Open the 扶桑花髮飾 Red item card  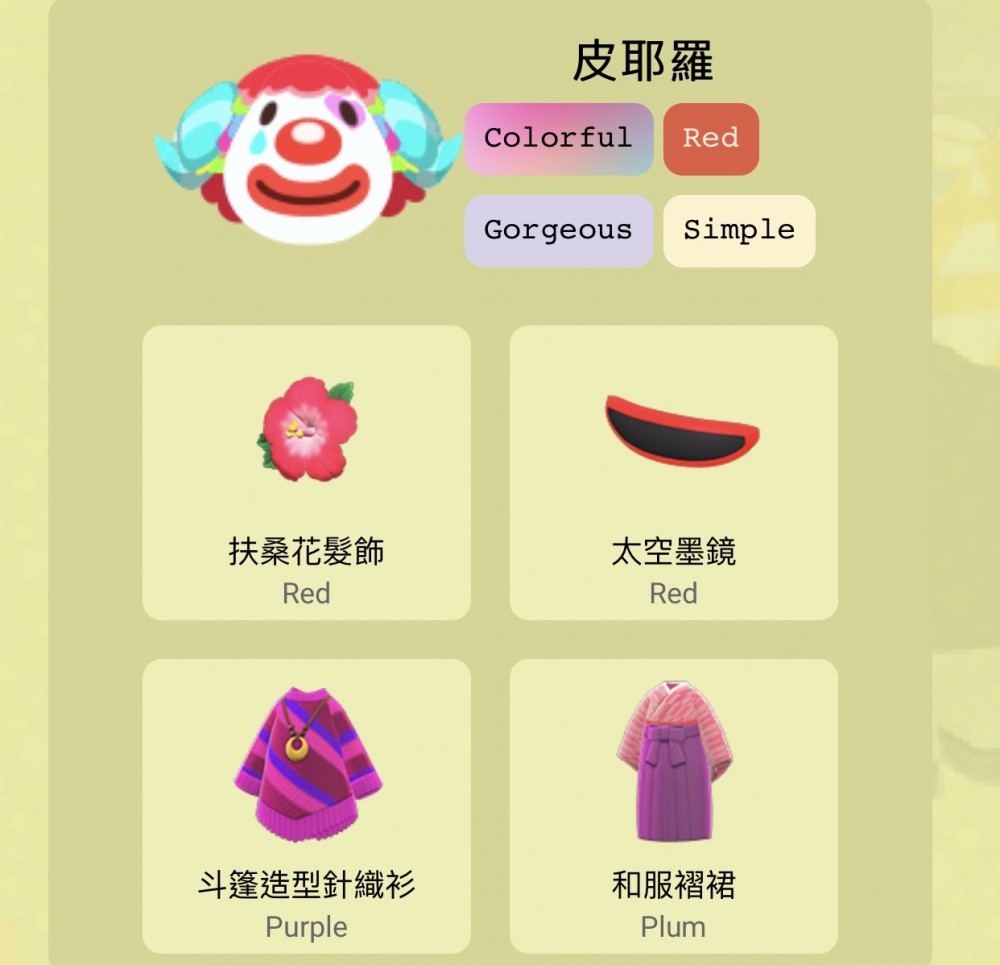coord(306,472)
